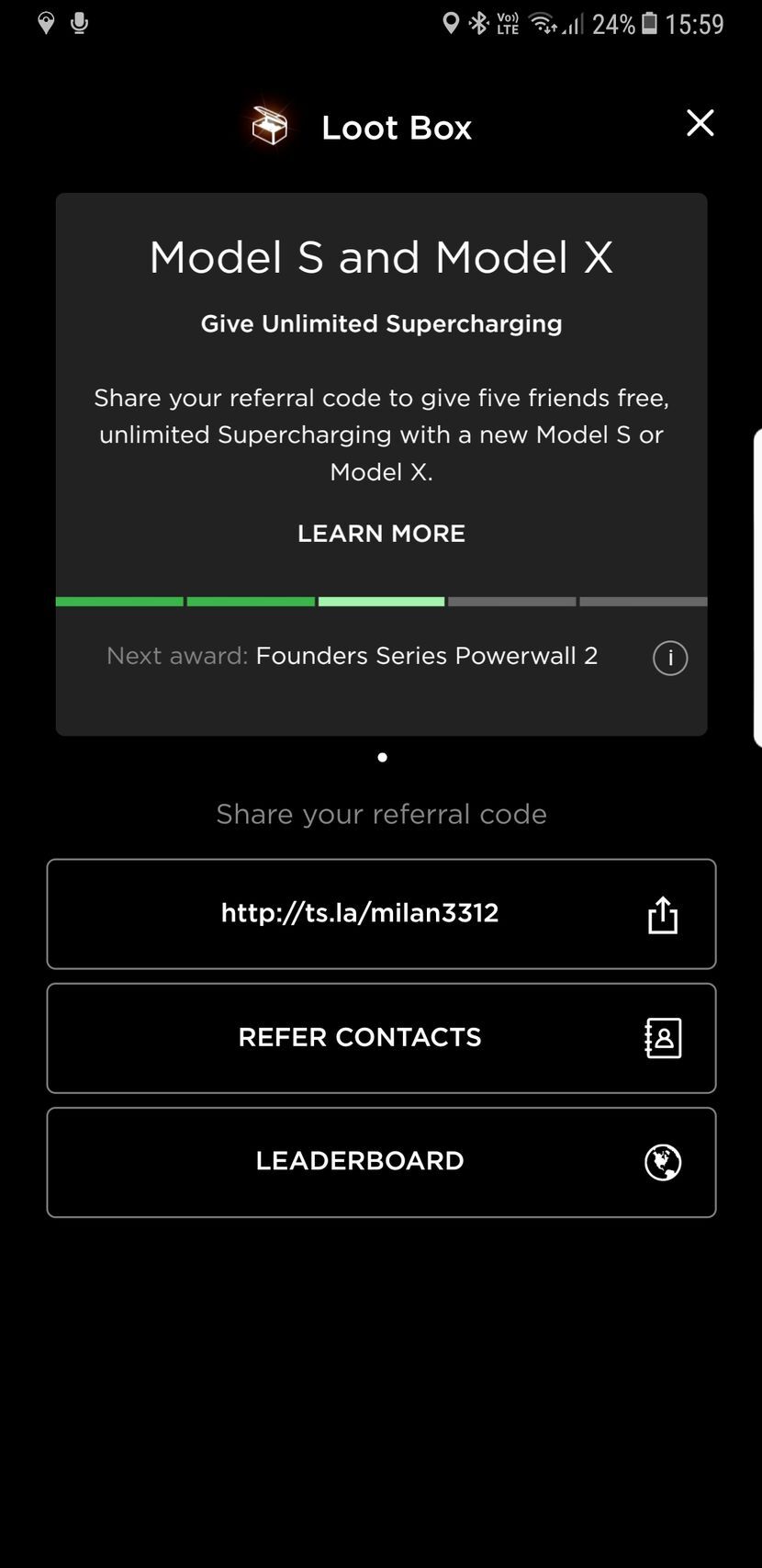Tap the info icon next to Founders Series Powerwall 2

tap(669, 658)
